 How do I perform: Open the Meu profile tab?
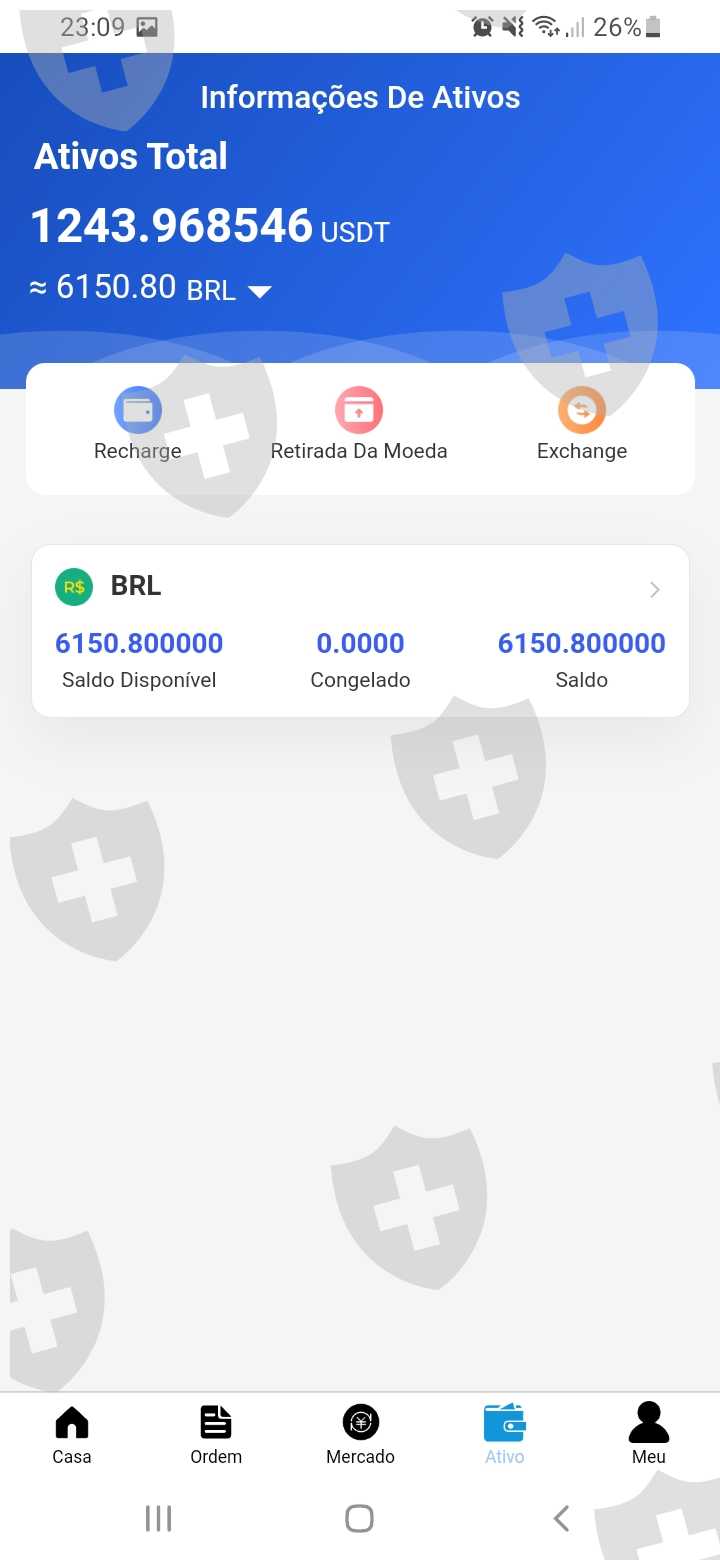(649, 1435)
